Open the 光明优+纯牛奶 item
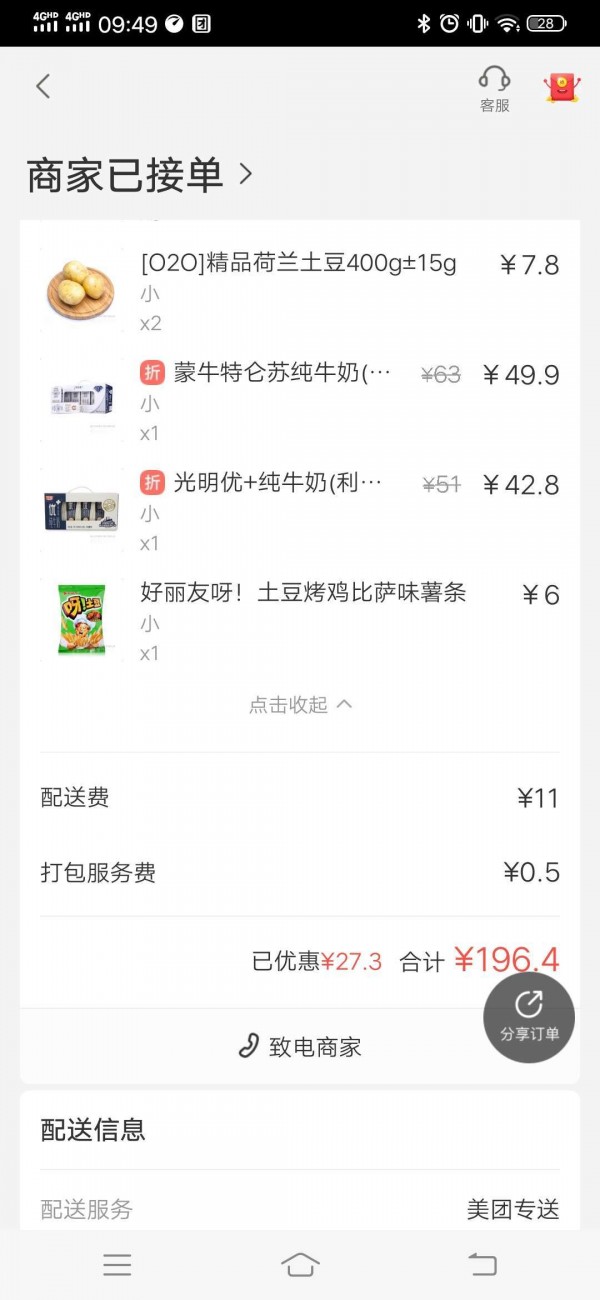The height and width of the screenshot is (1300, 600). click(300, 510)
